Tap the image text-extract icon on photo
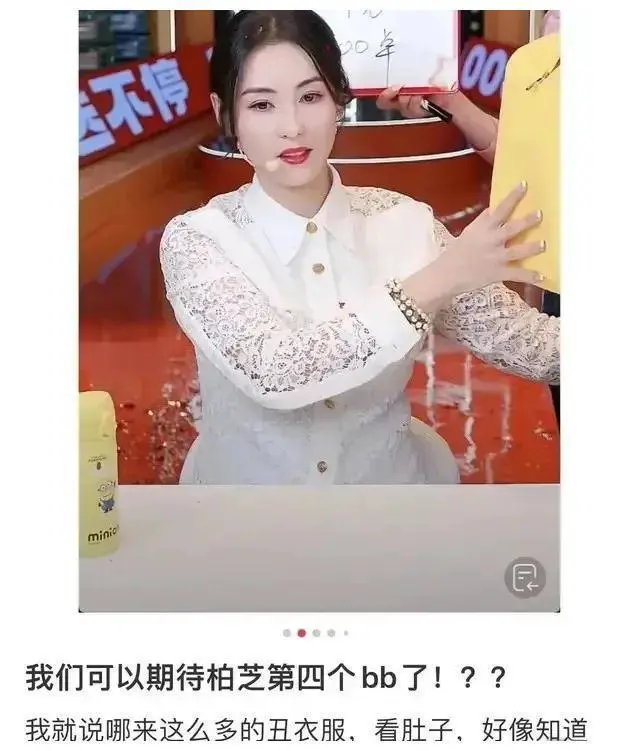 click(x=524, y=577)
